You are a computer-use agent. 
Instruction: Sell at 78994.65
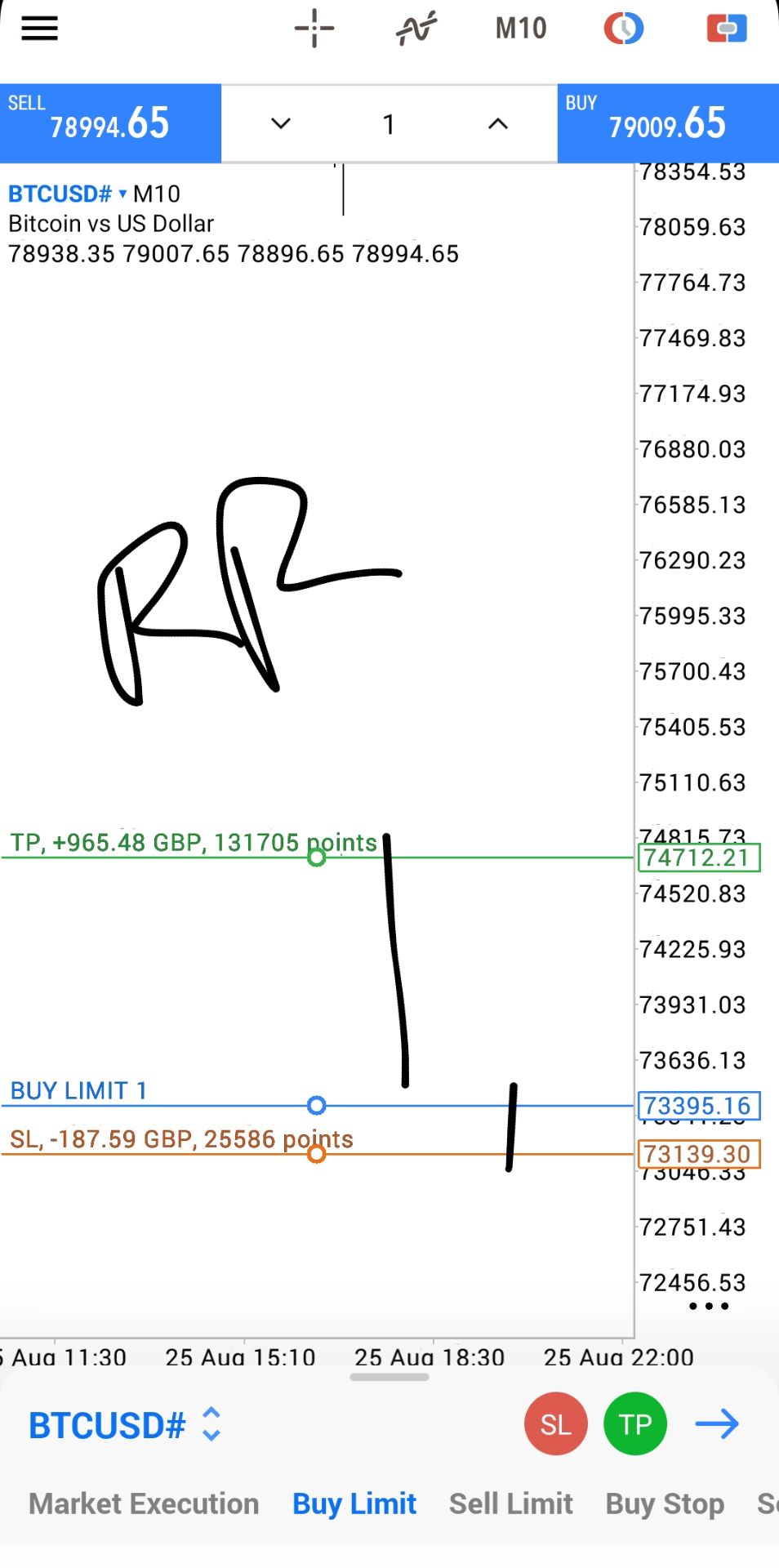click(110, 123)
